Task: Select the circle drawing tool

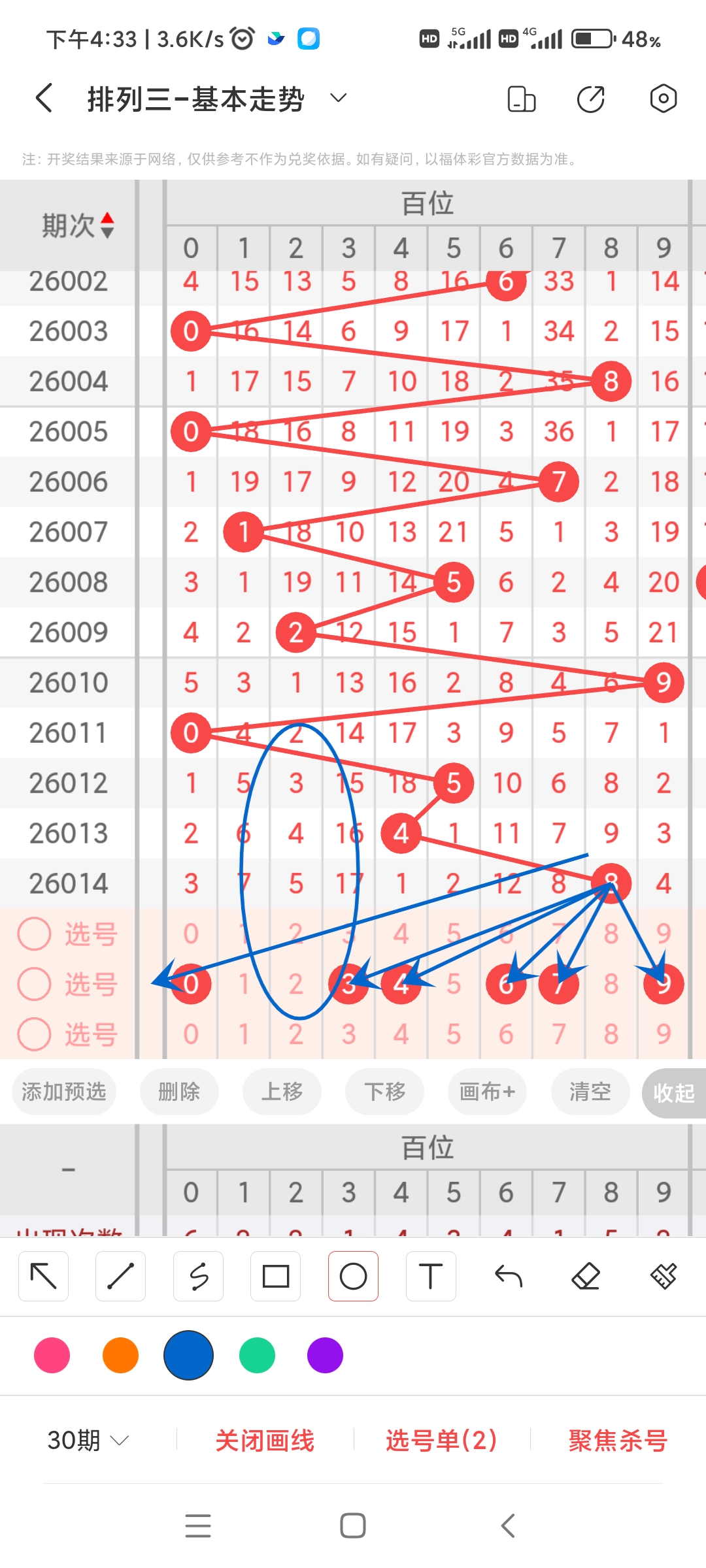Action: [353, 1276]
